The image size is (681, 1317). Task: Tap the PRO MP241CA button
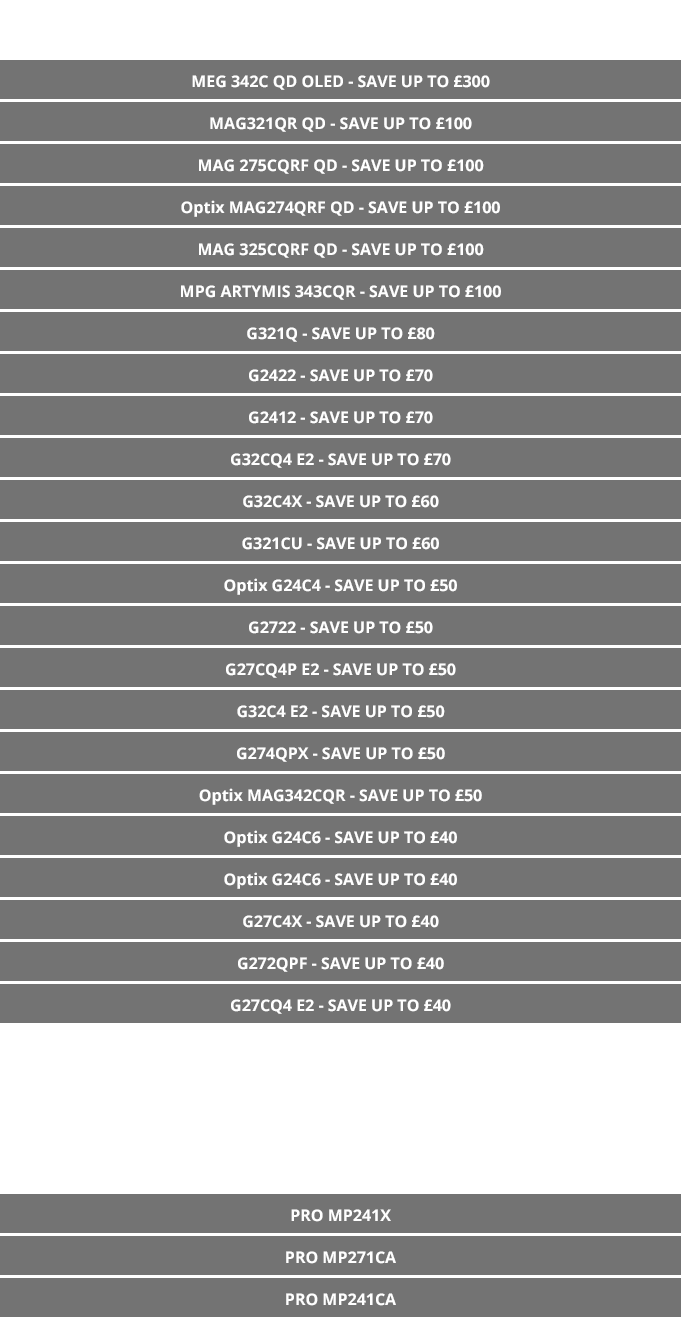click(x=340, y=1298)
